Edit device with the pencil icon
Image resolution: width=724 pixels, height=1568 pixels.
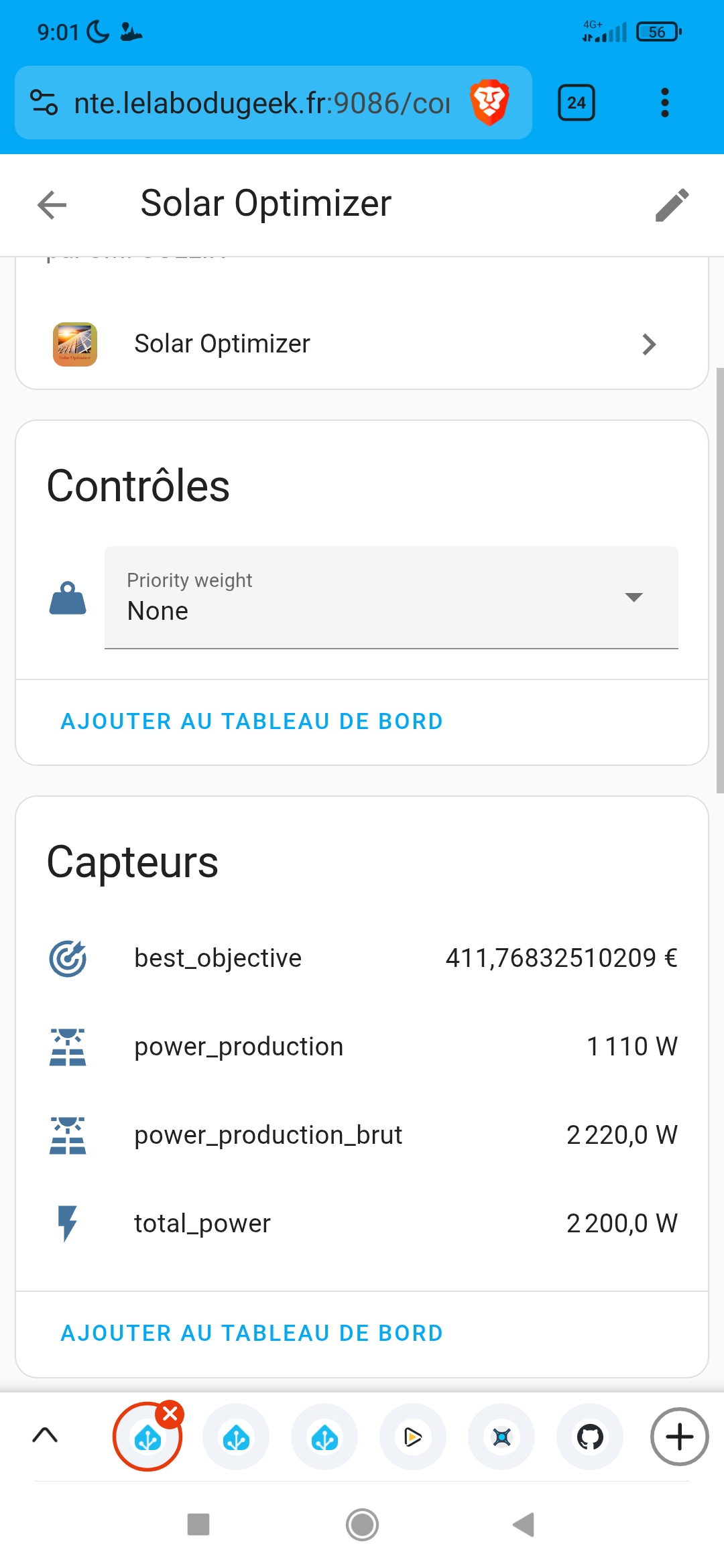pos(672,205)
